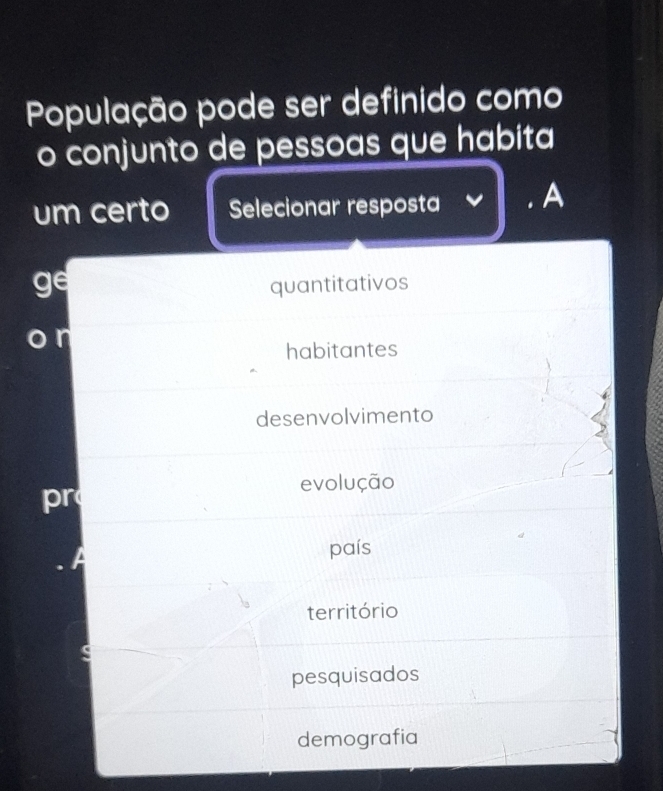The image size is (663, 791).
Task: Choose habitantes from the list
Action: click(x=341, y=351)
